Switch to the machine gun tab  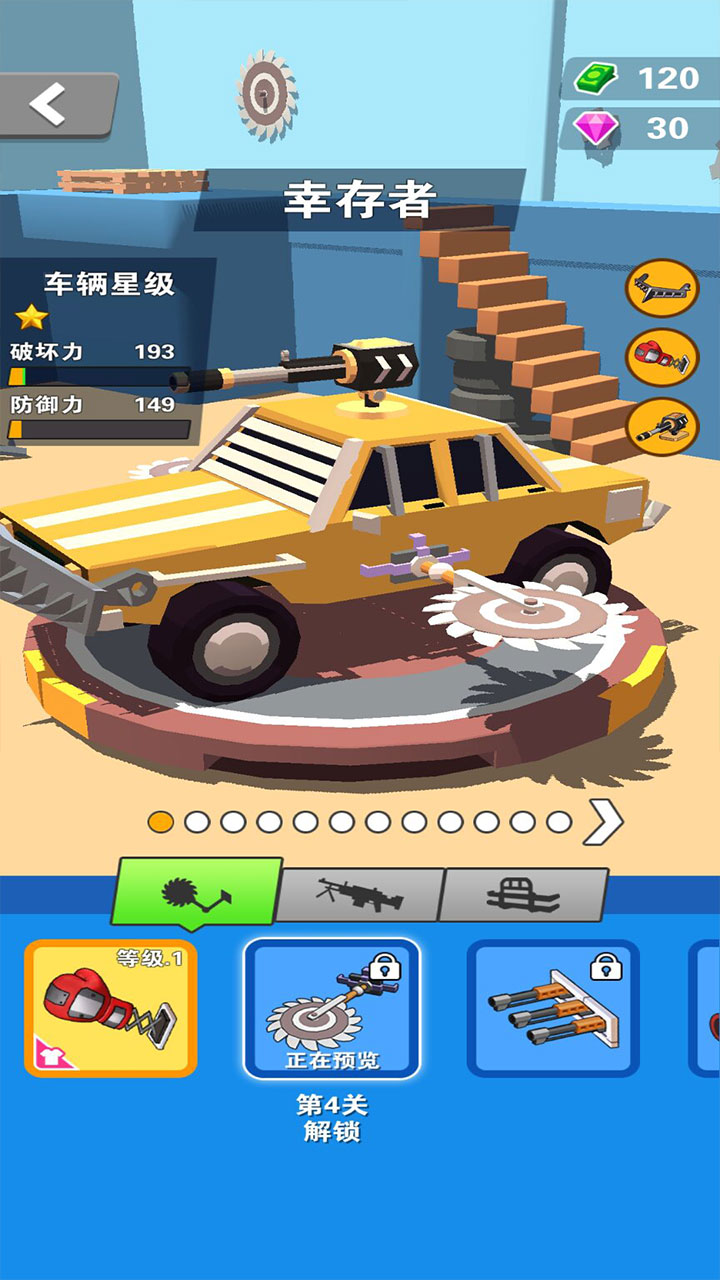pyautogui.click(x=360, y=894)
